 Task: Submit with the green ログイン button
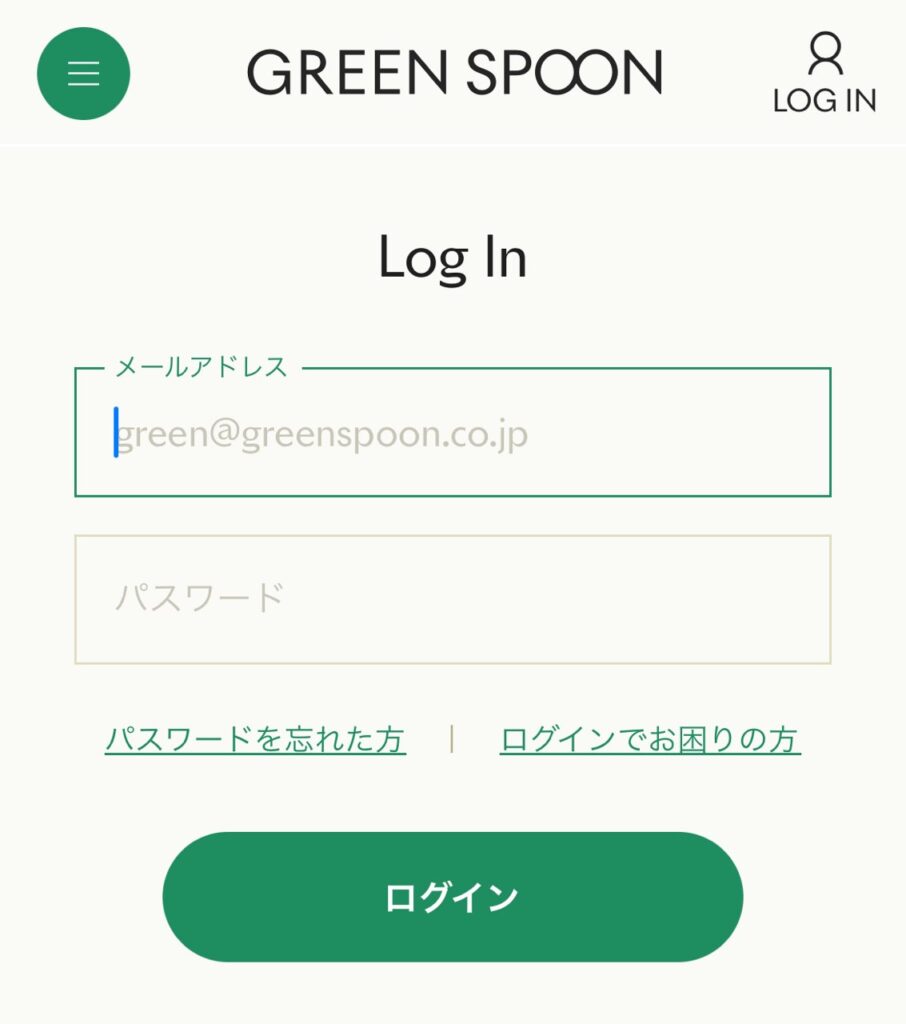(452, 897)
